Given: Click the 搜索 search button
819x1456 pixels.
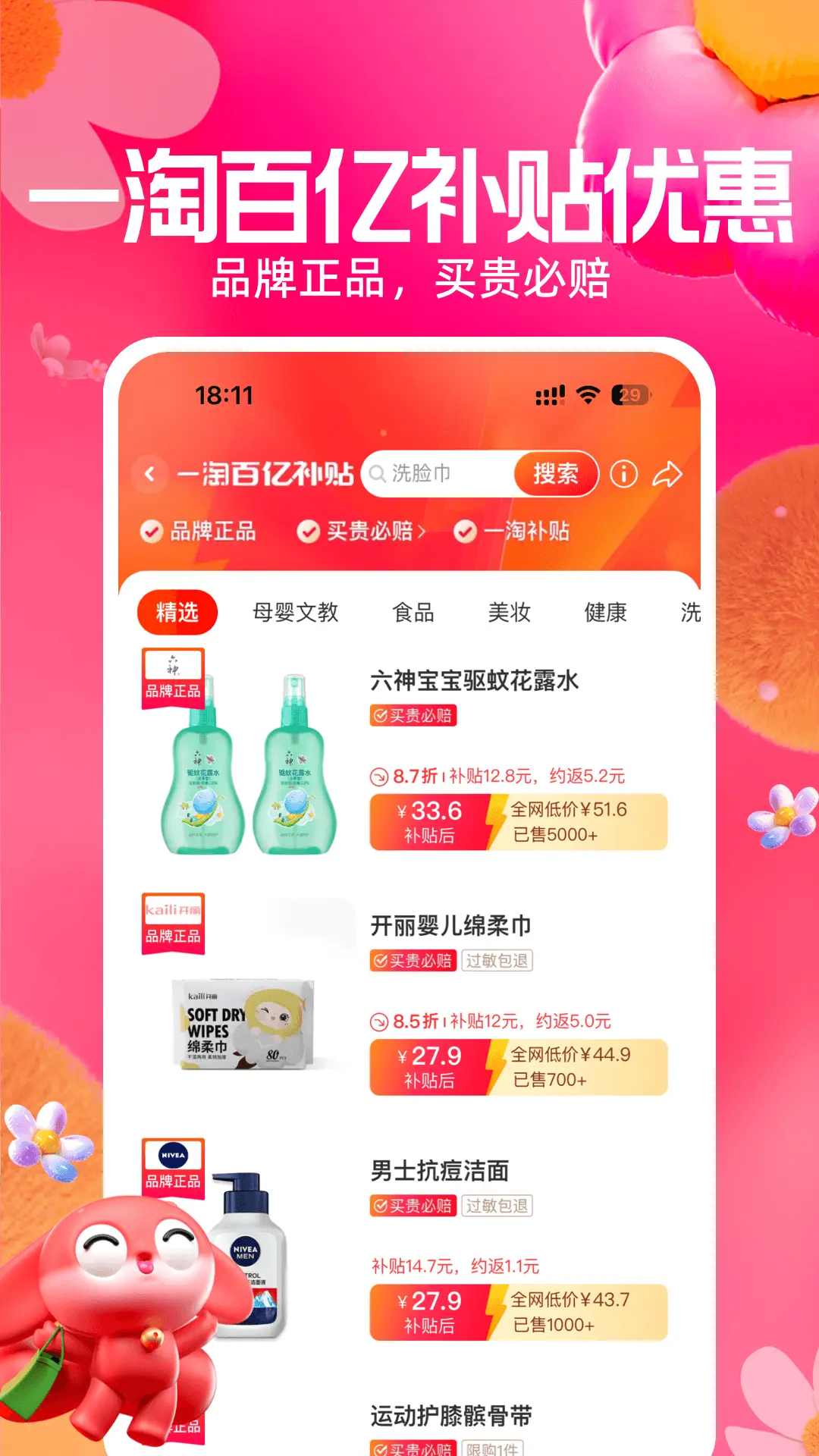Looking at the screenshot, I should pyautogui.click(x=555, y=474).
